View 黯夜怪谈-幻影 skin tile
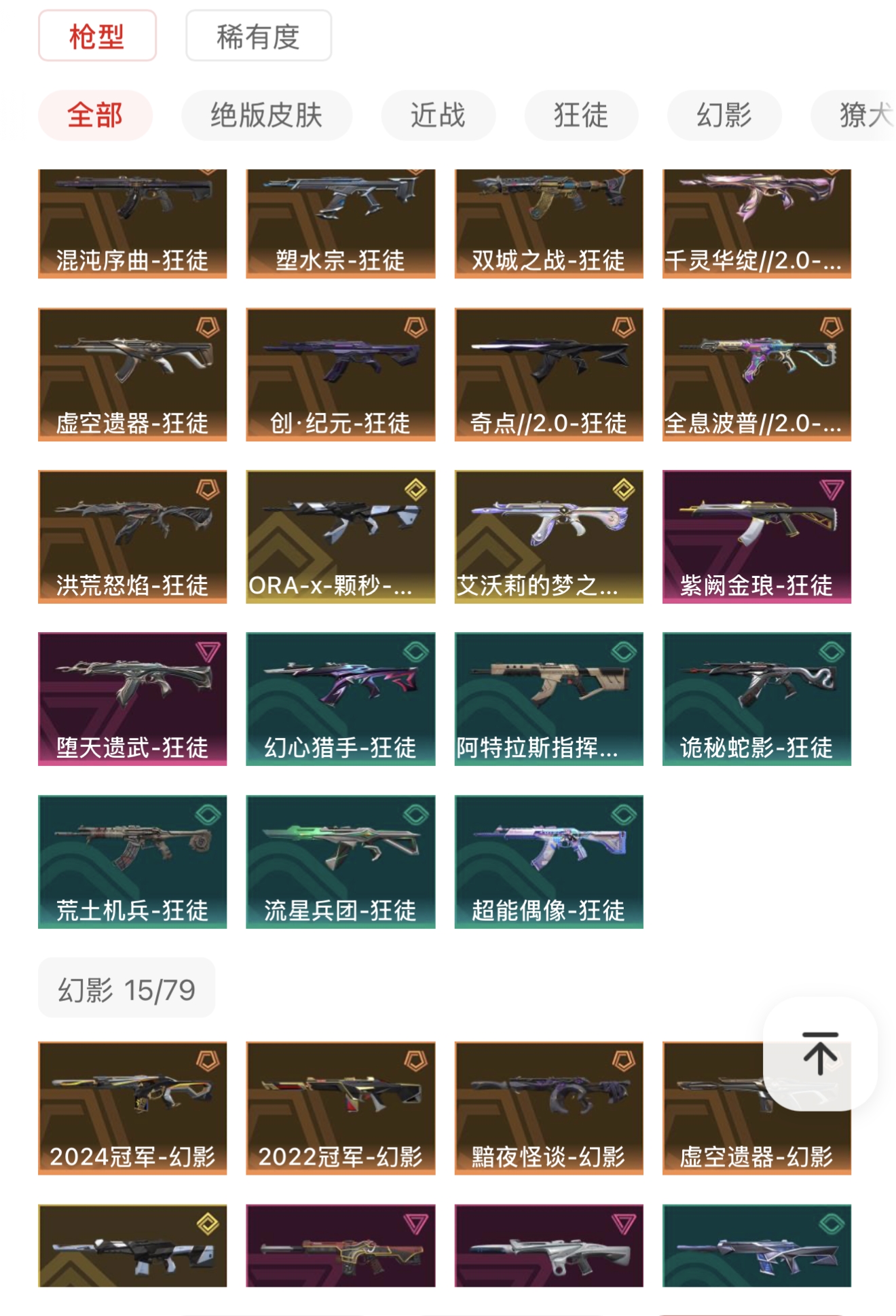 (x=548, y=1108)
